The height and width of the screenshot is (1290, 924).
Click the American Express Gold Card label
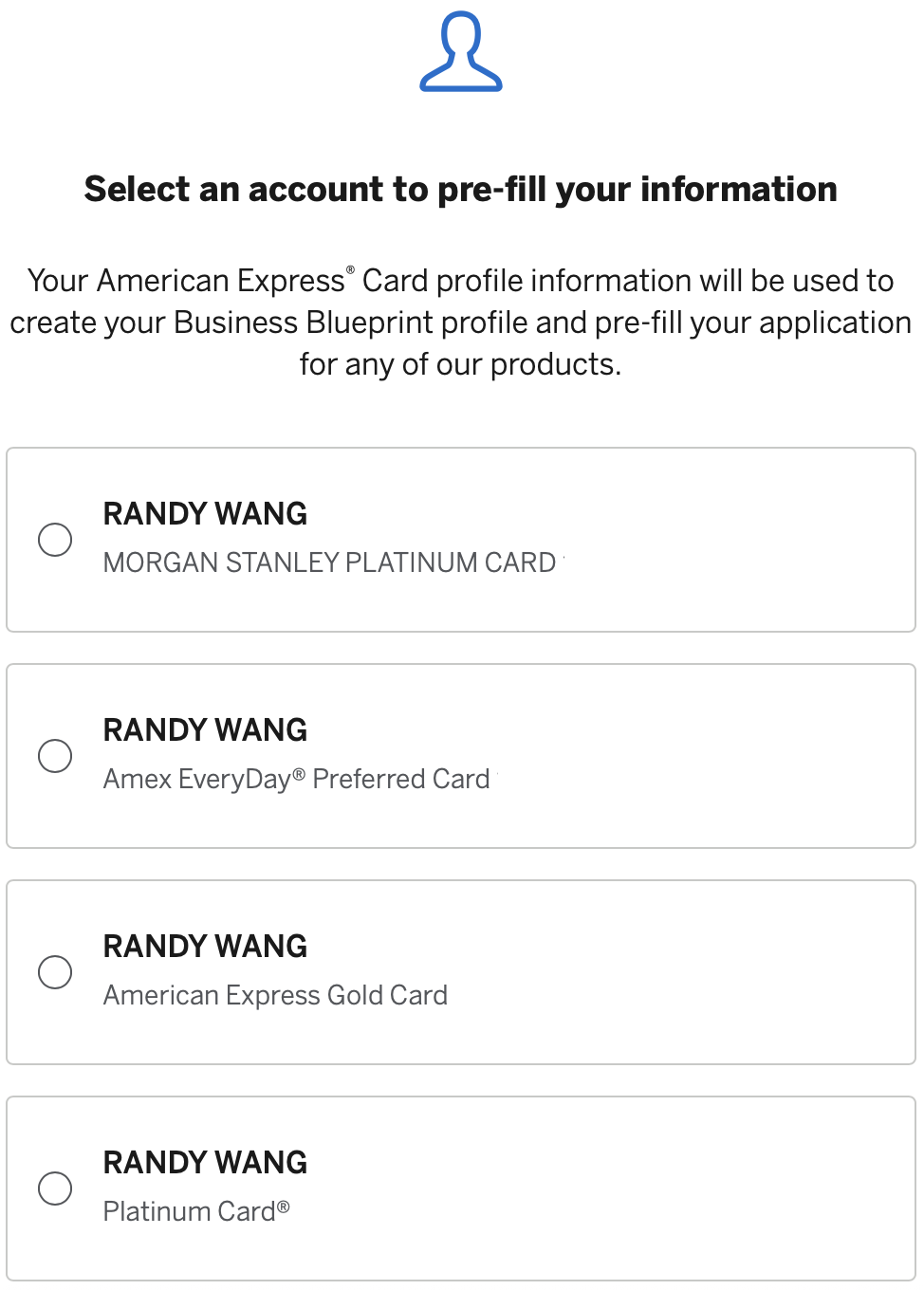(x=275, y=995)
